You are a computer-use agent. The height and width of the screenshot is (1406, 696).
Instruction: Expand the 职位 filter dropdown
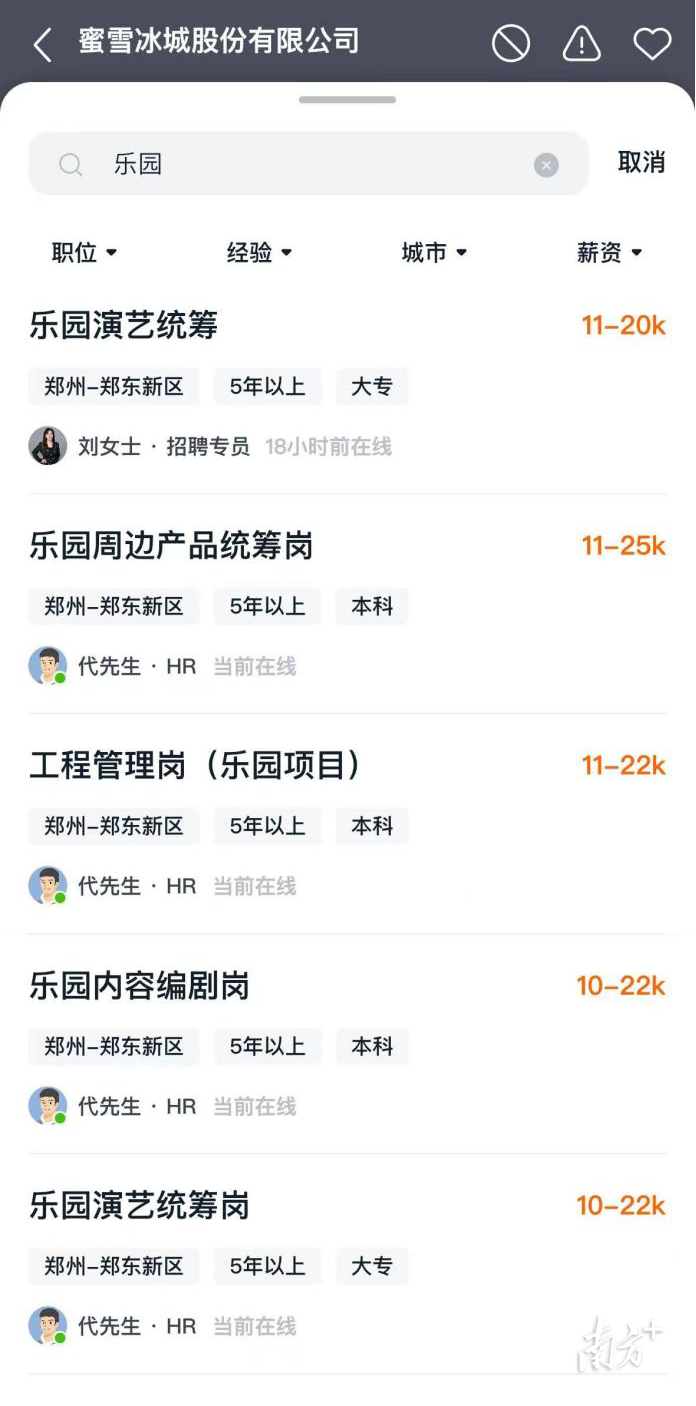84,253
